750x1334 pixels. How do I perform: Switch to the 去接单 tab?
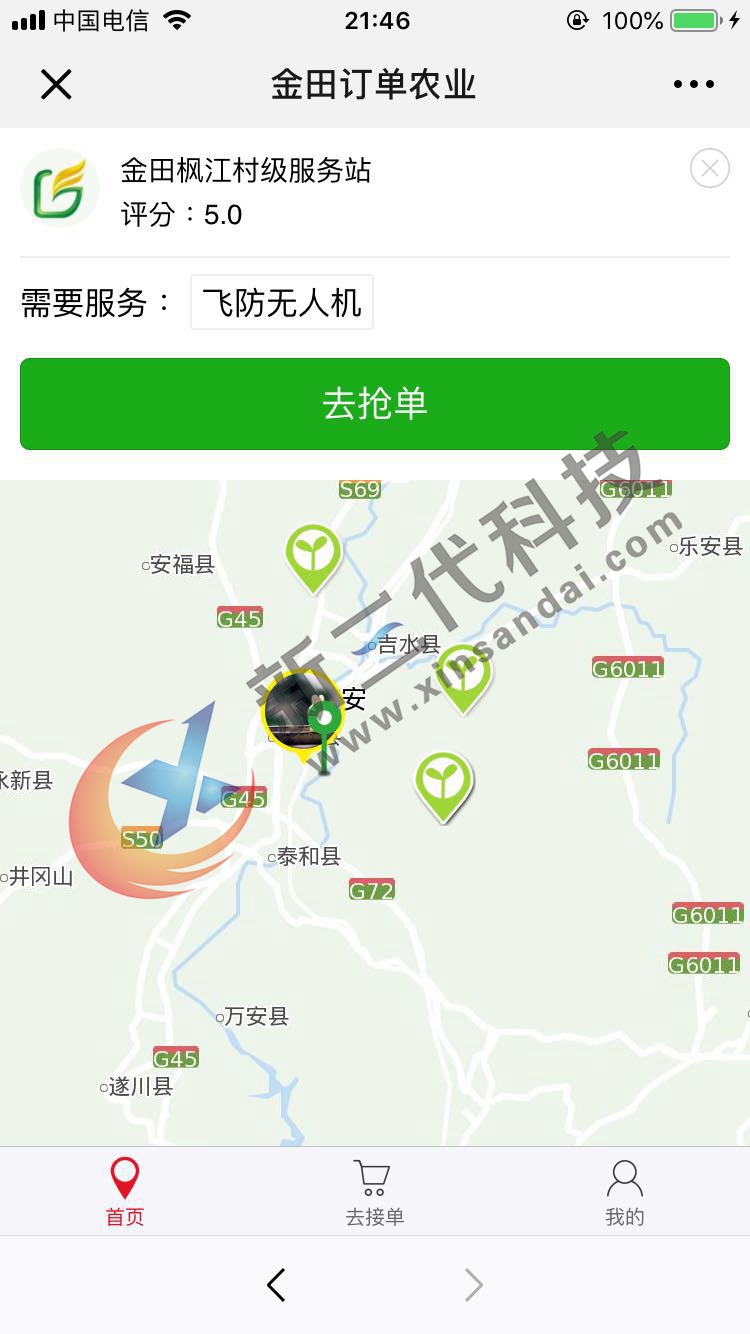374,1192
